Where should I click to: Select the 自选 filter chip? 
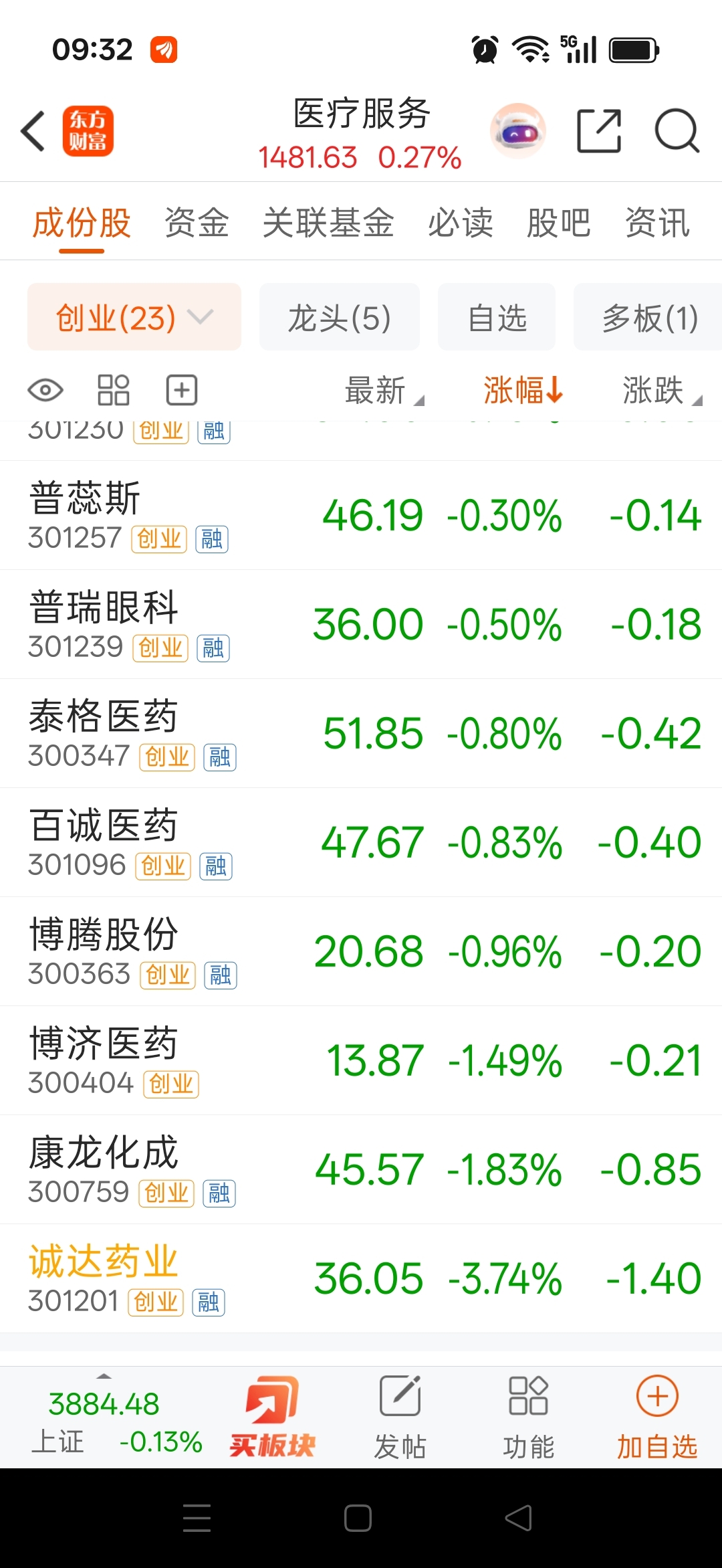tap(497, 316)
